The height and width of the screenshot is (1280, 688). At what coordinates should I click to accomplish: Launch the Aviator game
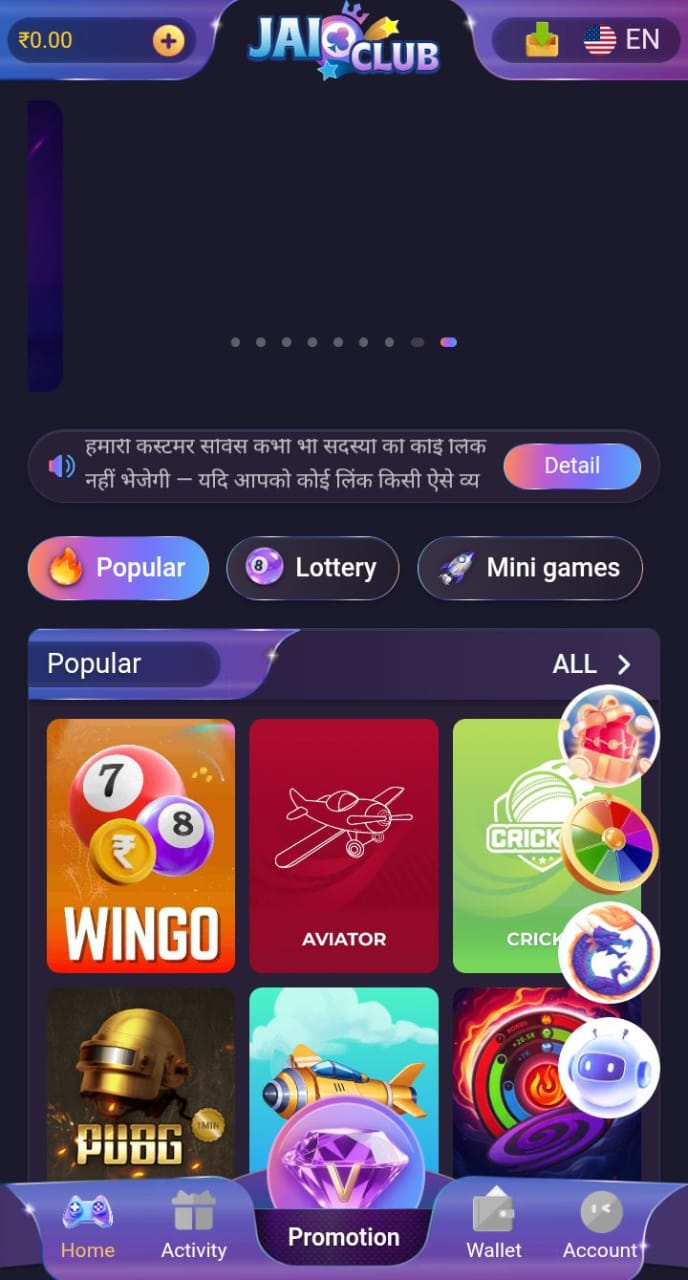tap(343, 845)
